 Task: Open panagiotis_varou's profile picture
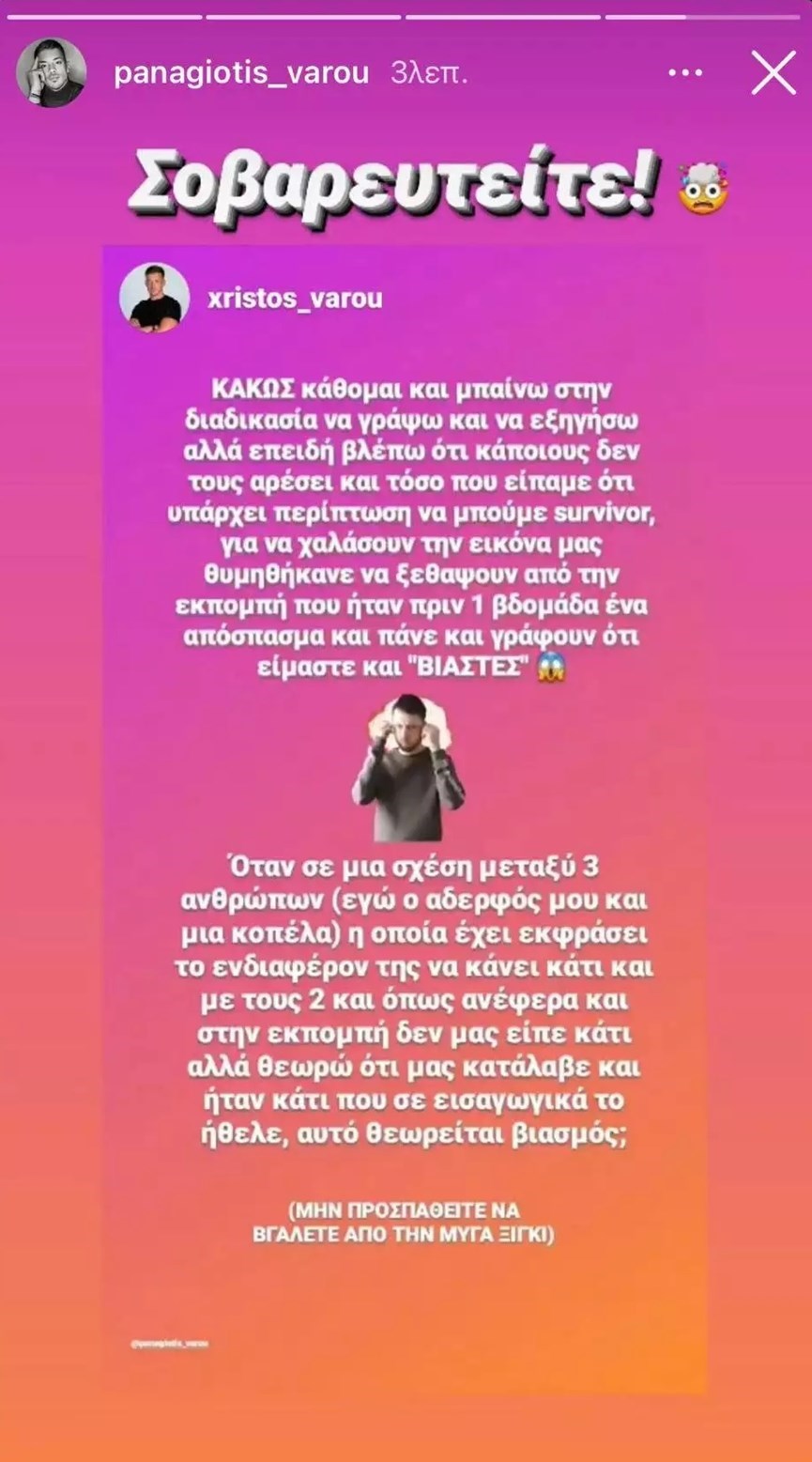[x=51, y=73]
